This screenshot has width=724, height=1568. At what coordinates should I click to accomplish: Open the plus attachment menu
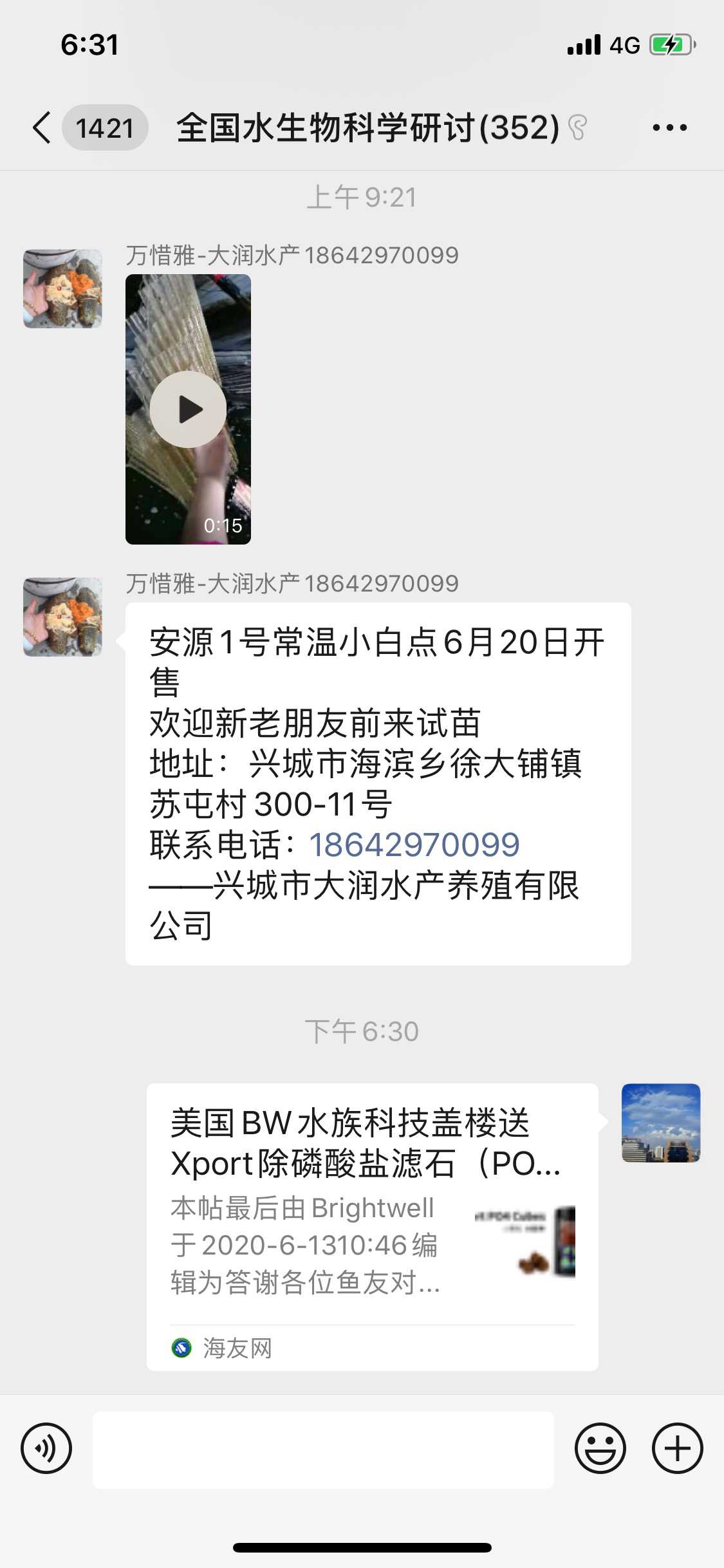pyautogui.click(x=677, y=1449)
